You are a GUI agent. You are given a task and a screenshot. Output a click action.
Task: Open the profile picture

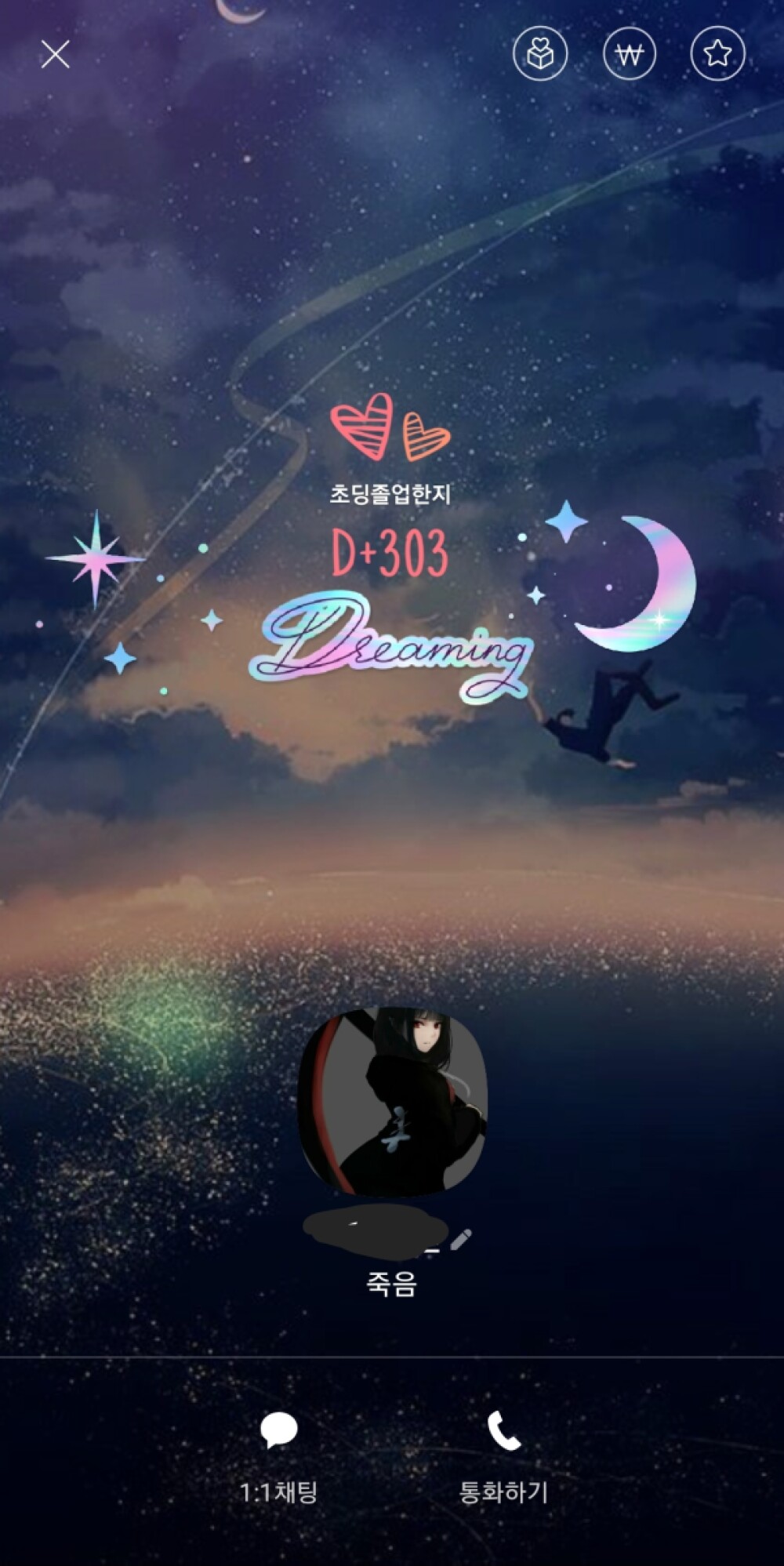pos(392,1101)
